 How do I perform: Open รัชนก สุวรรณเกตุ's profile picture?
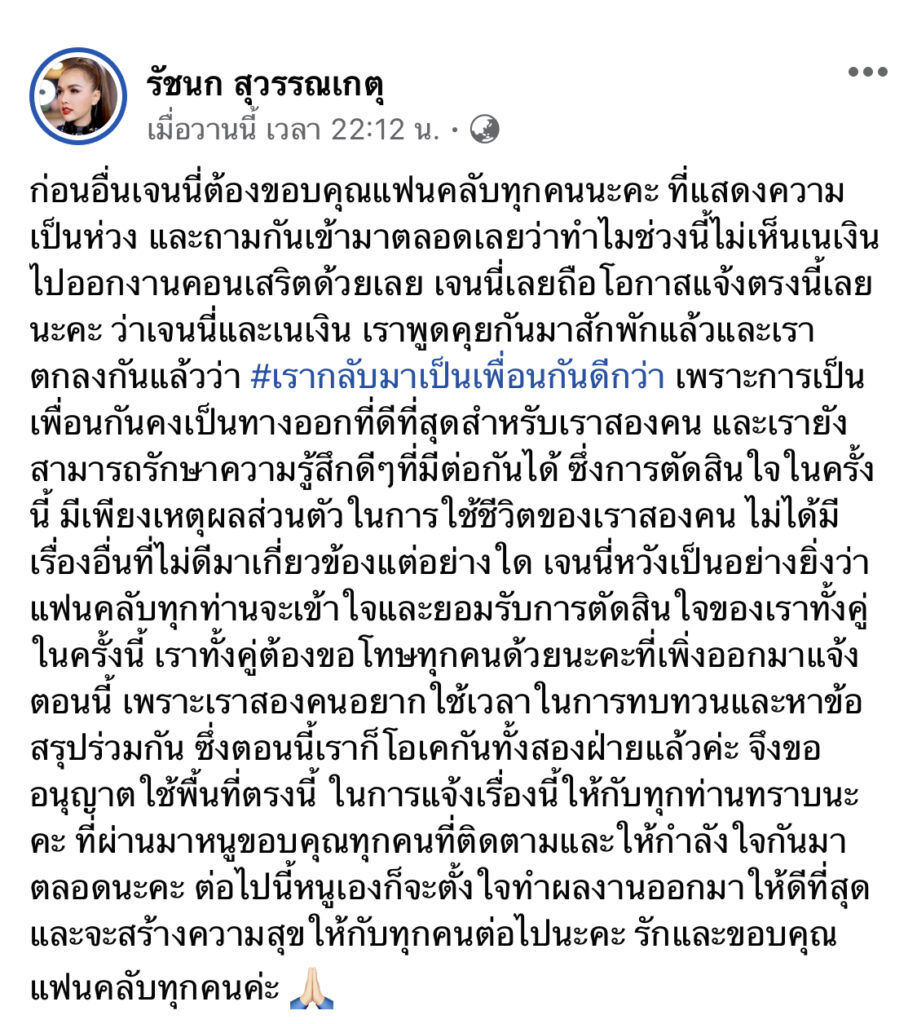pyautogui.click(x=79, y=95)
